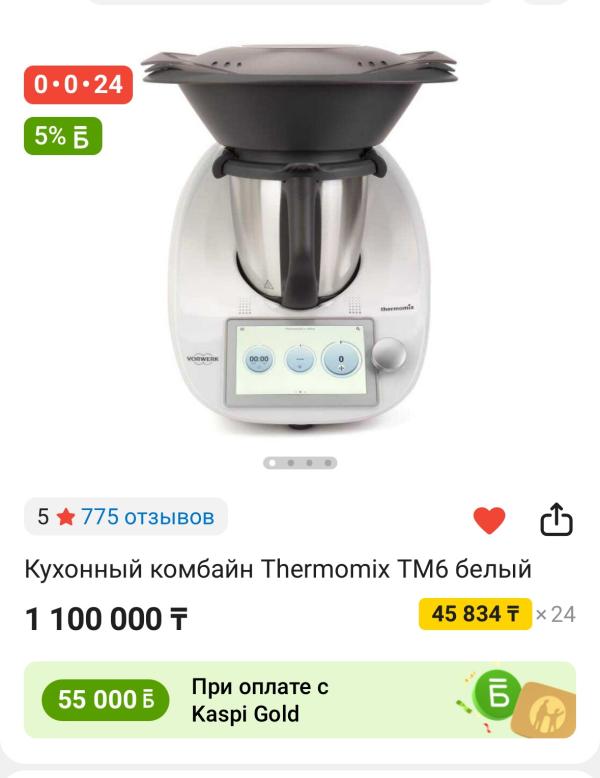Tap the image gallery page dots
This screenshot has width=600, height=778.
click(300, 463)
